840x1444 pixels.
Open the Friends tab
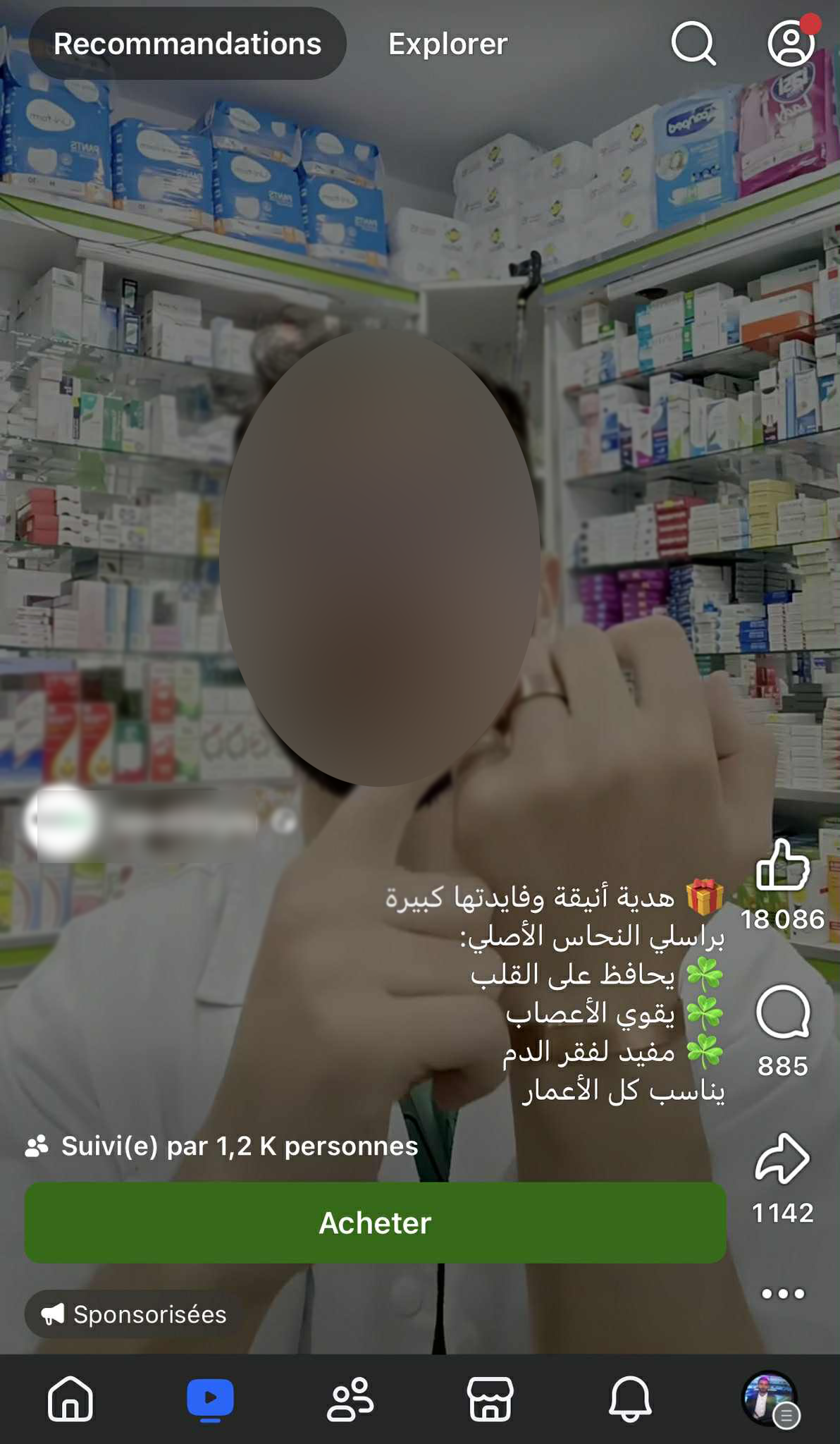tap(350, 1399)
